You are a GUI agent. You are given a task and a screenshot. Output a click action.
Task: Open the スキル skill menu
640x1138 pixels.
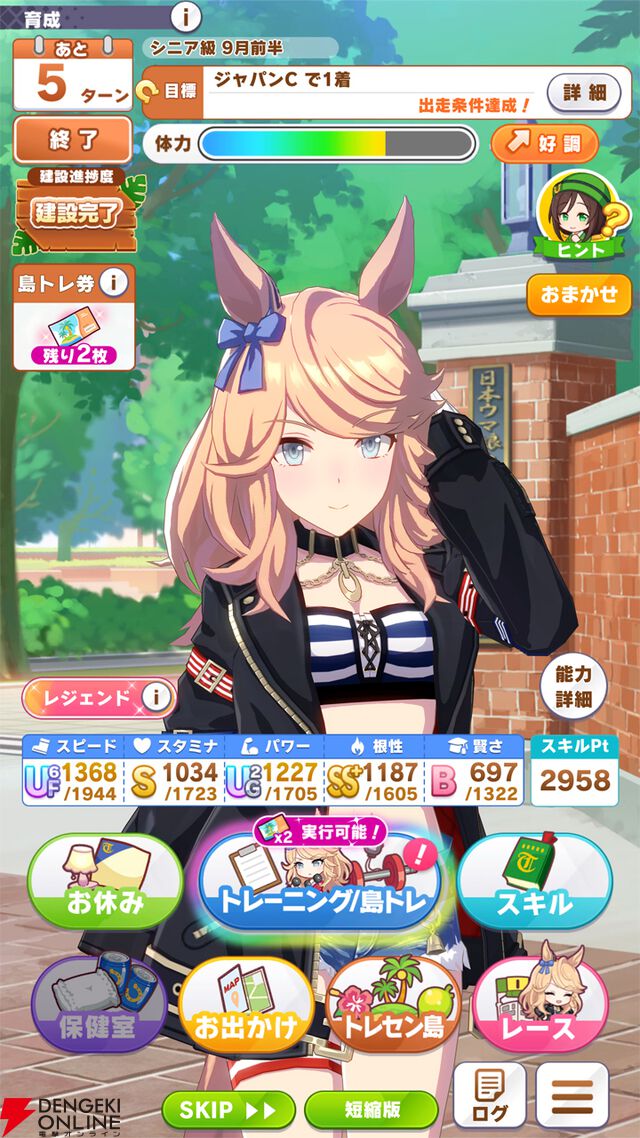point(534,882)
